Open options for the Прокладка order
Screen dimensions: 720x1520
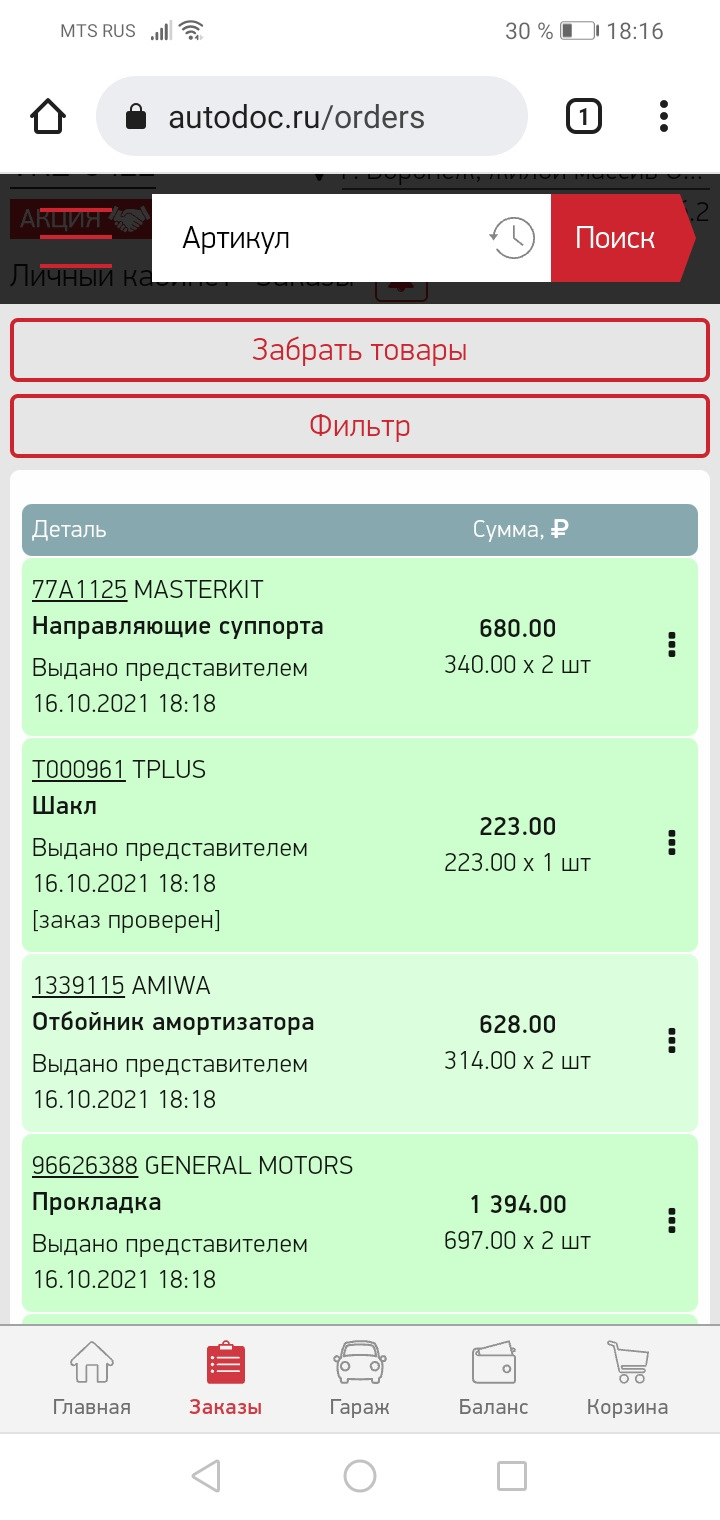tap(672, 1221)
